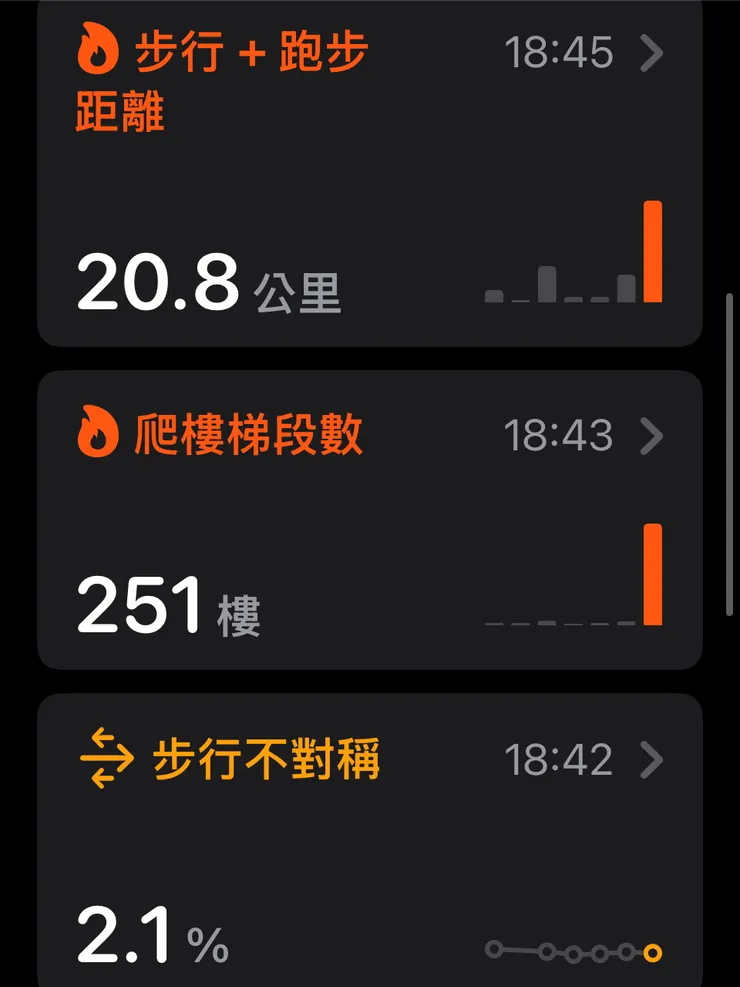Tap the highlighted orange dot on asymmetry graph

[x=655, y=953]
